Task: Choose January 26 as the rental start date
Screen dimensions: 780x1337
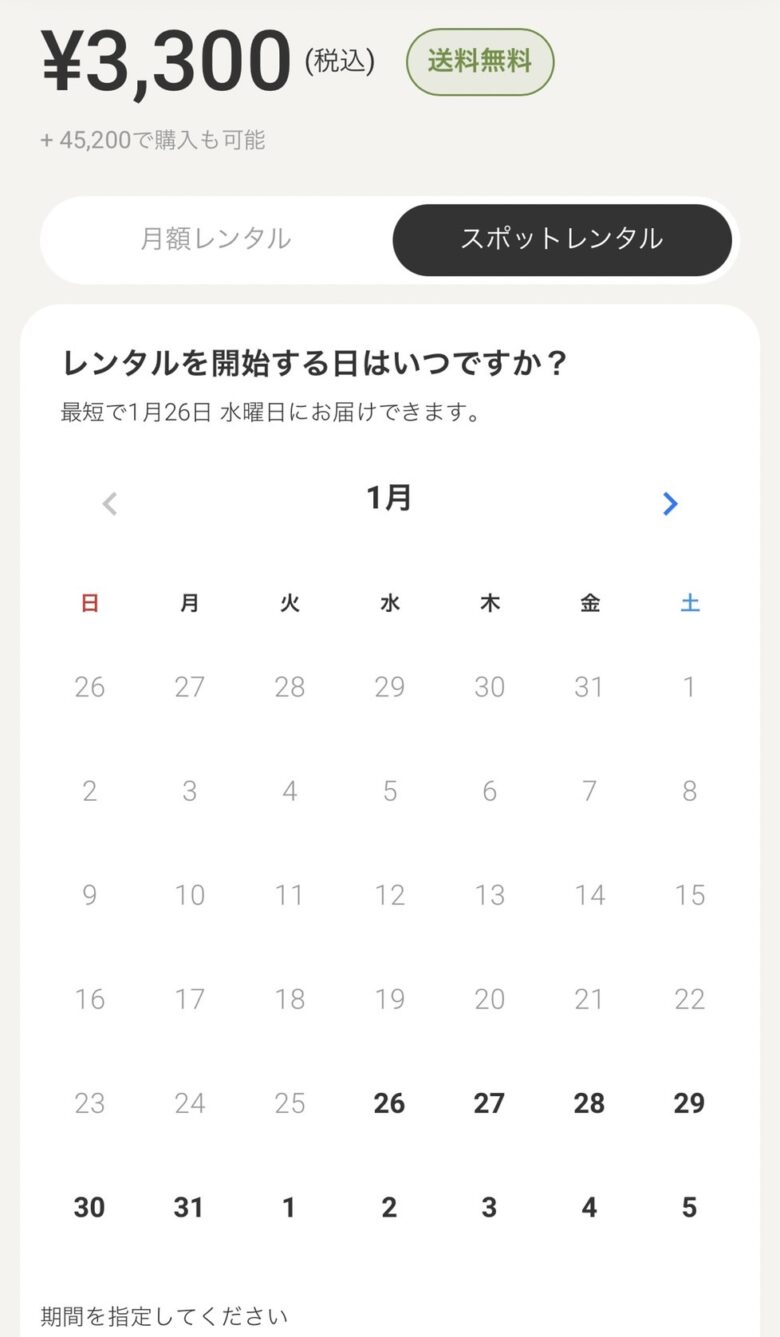Action: [x=389, y=1103]
